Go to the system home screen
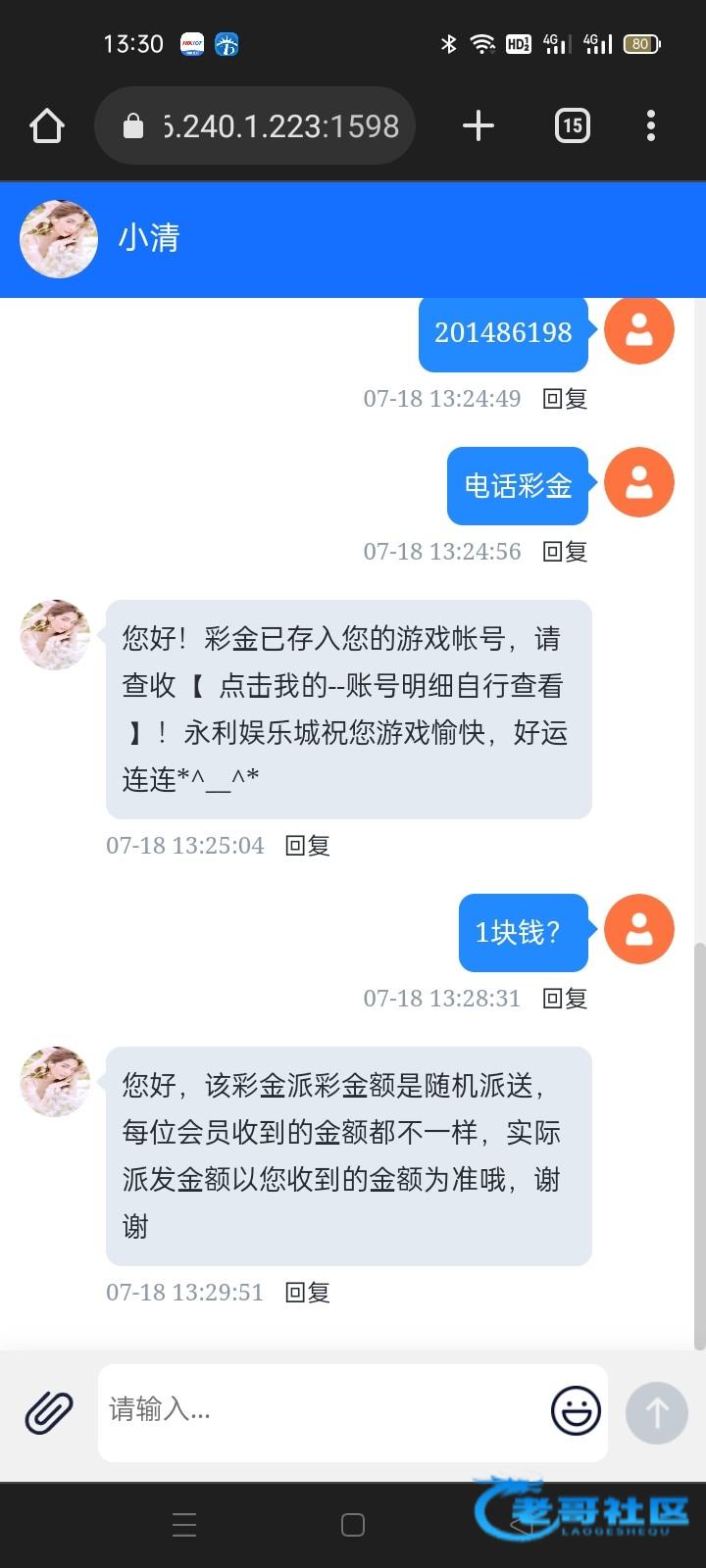 [x=353, y=1525]
